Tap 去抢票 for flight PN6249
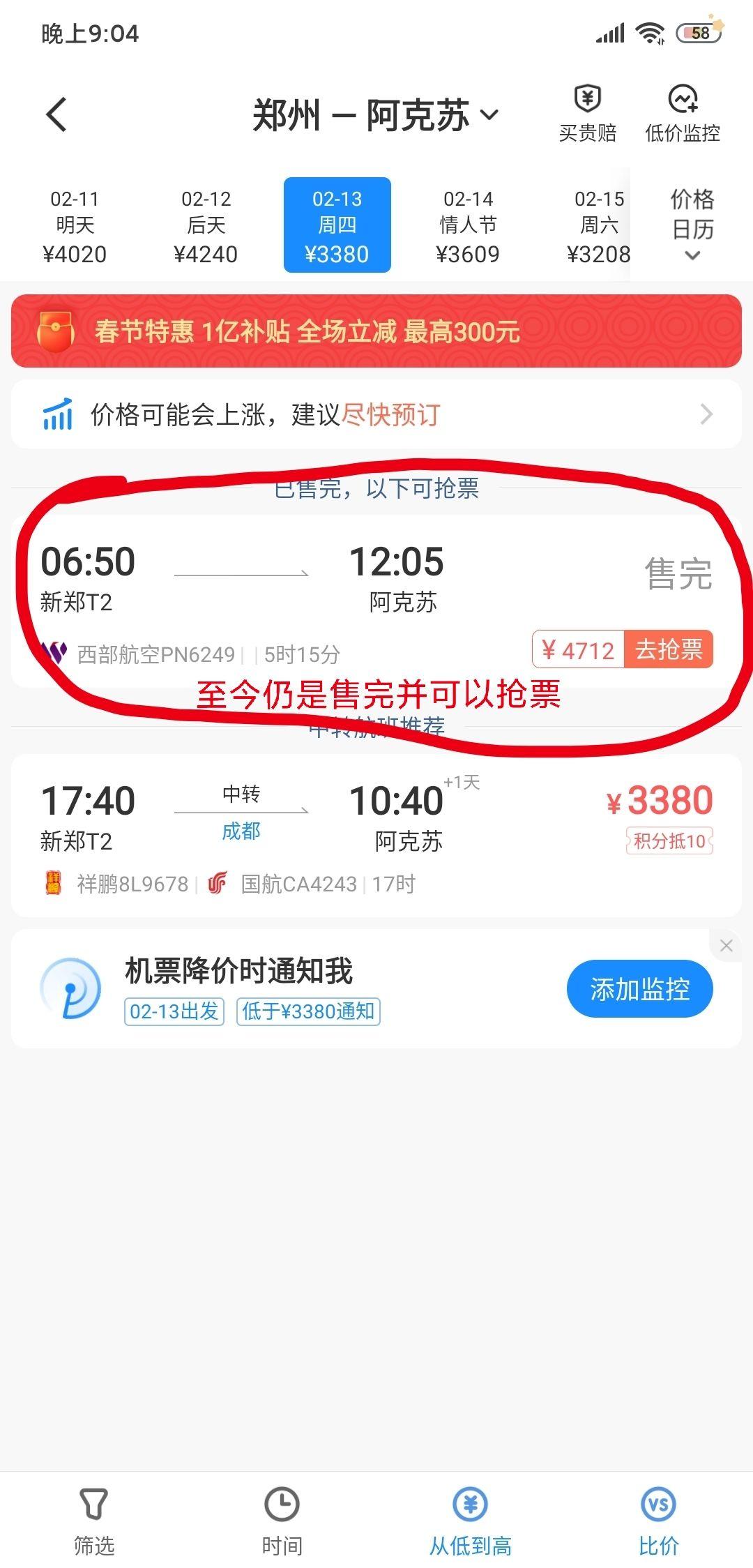The height and width of the screenshot is (1568, 753). [x=668, y=649]
